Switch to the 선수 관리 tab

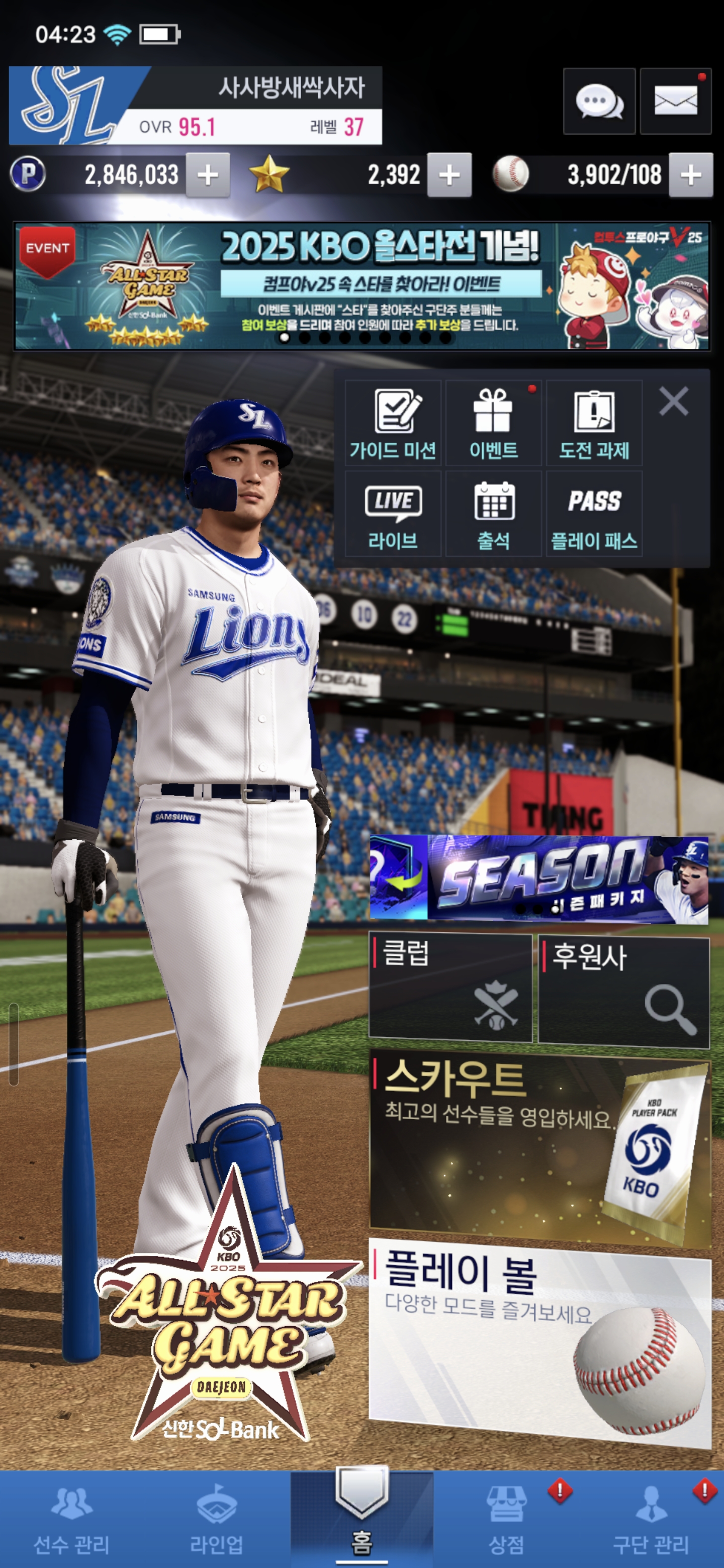point(72,1519)
